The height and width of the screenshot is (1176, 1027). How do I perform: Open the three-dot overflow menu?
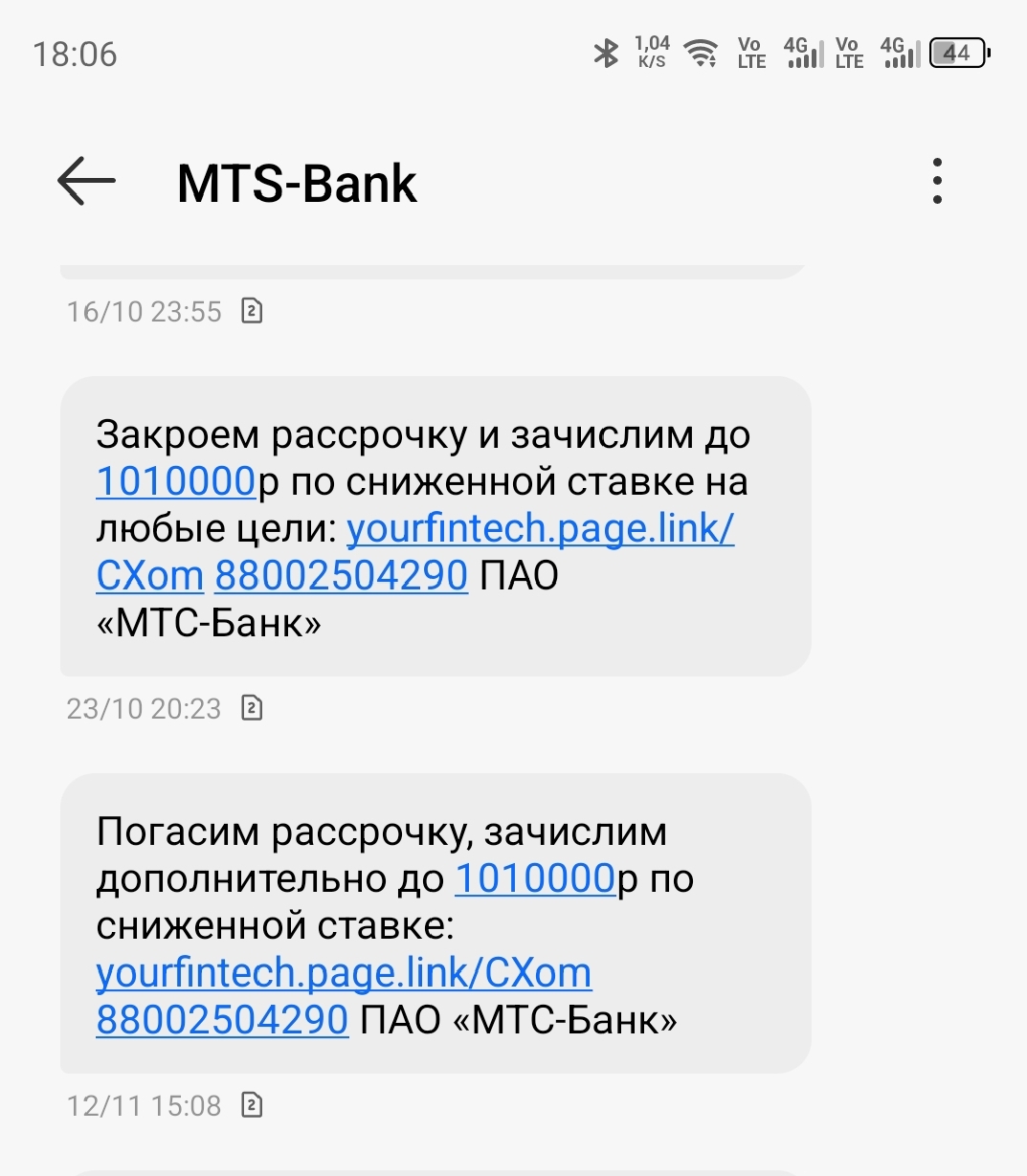tap(936, 182)
